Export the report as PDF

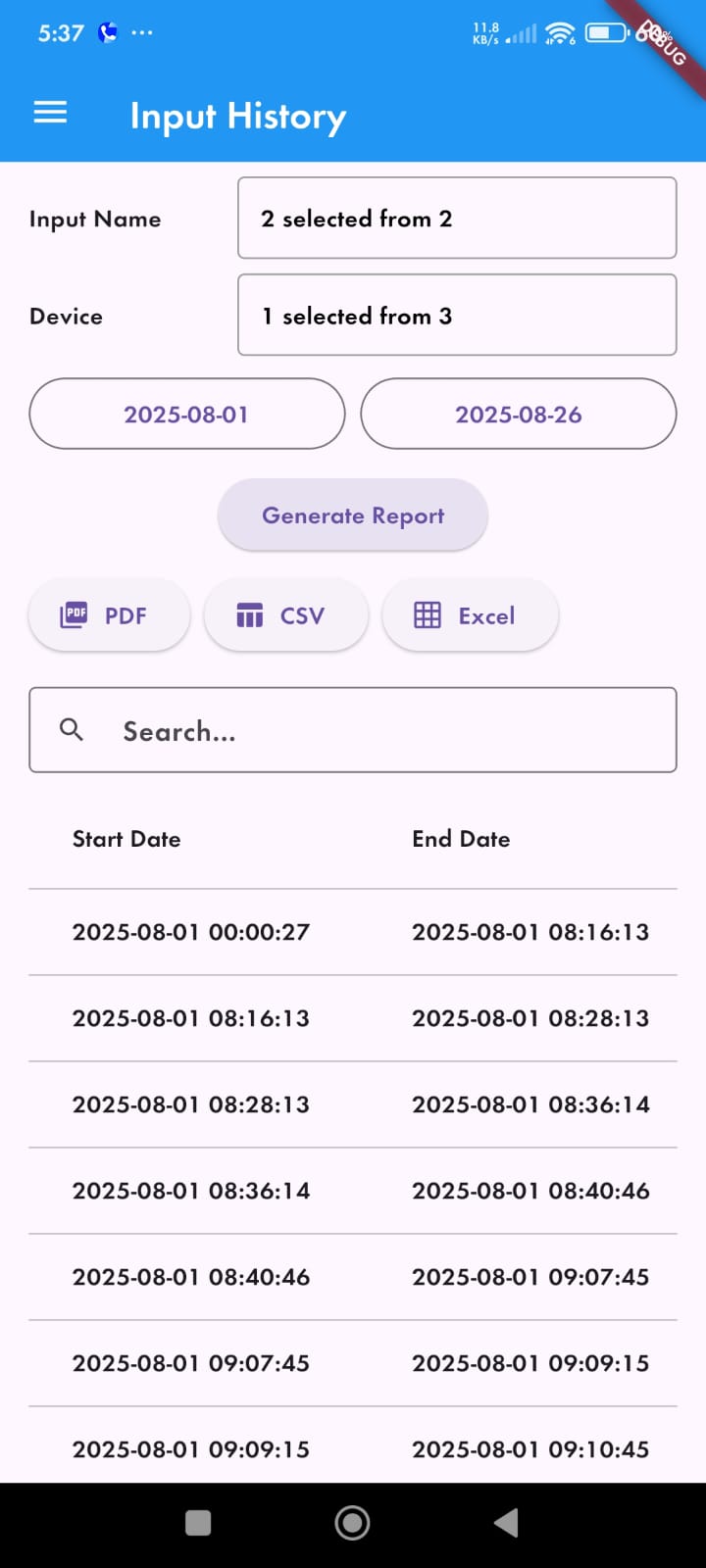(109, 615)
